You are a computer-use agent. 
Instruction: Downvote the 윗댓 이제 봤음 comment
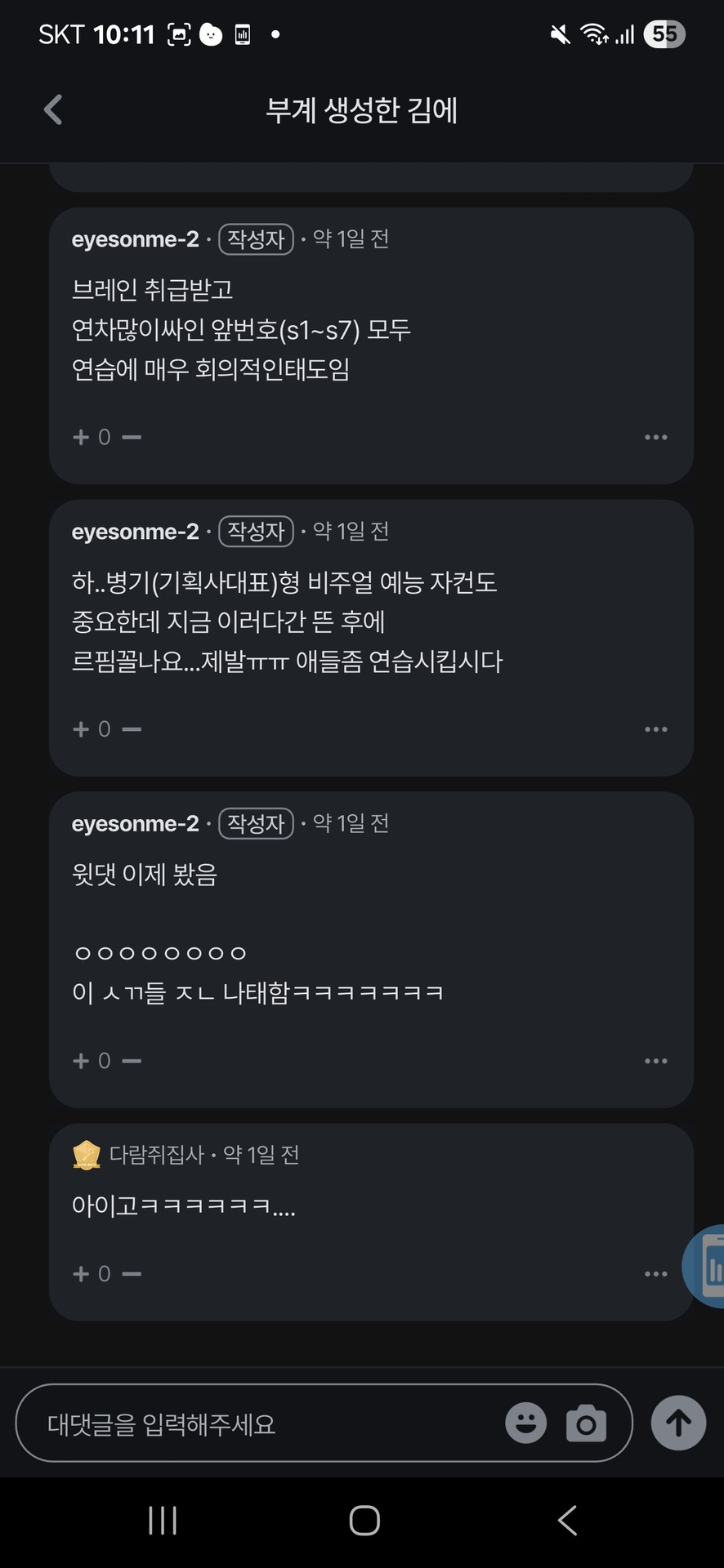132,1061
